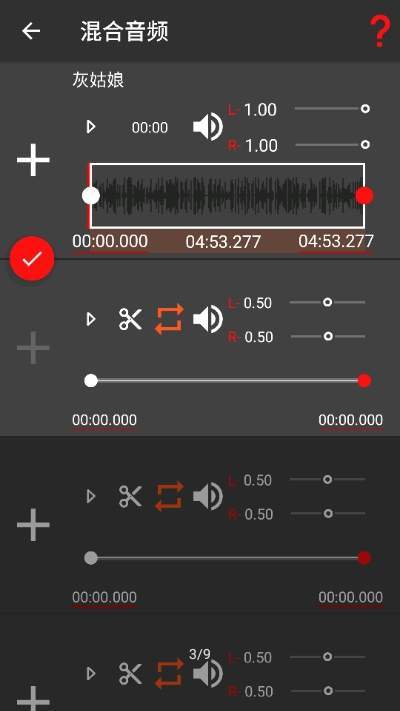The height and width of the screenshot is (711, 400).
Task: Edit the 04:53.277 end time of 灰姑娘
Action: (x=336, y=242)
